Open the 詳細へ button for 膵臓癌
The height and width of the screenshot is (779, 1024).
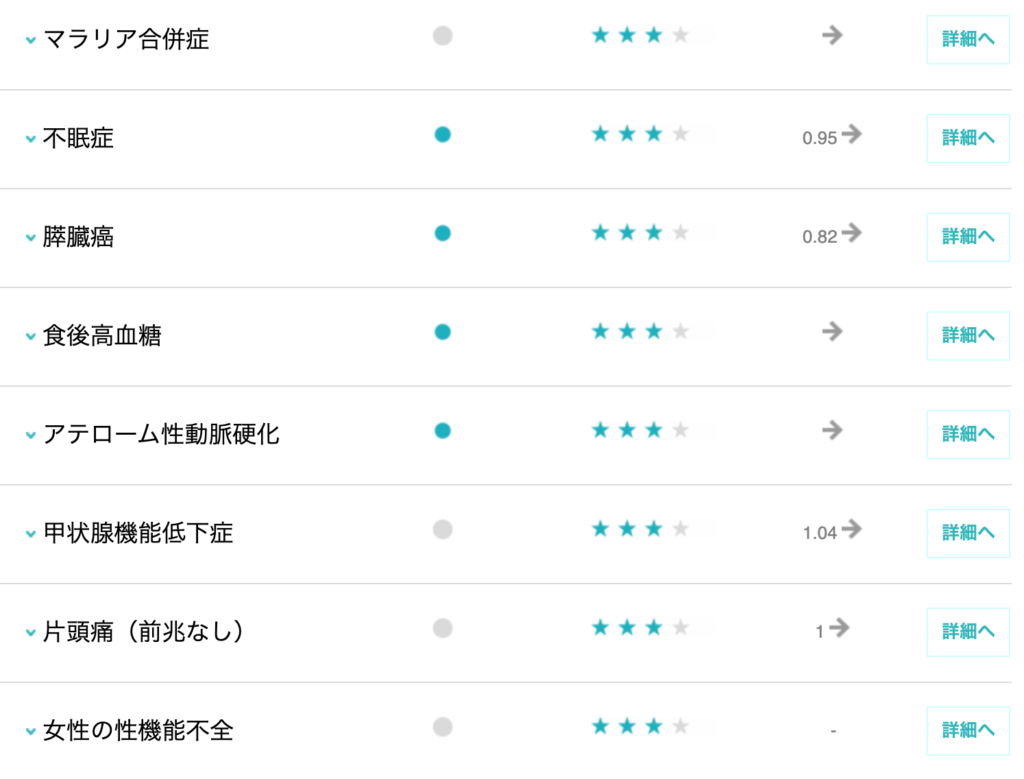(x=967, y=237)
